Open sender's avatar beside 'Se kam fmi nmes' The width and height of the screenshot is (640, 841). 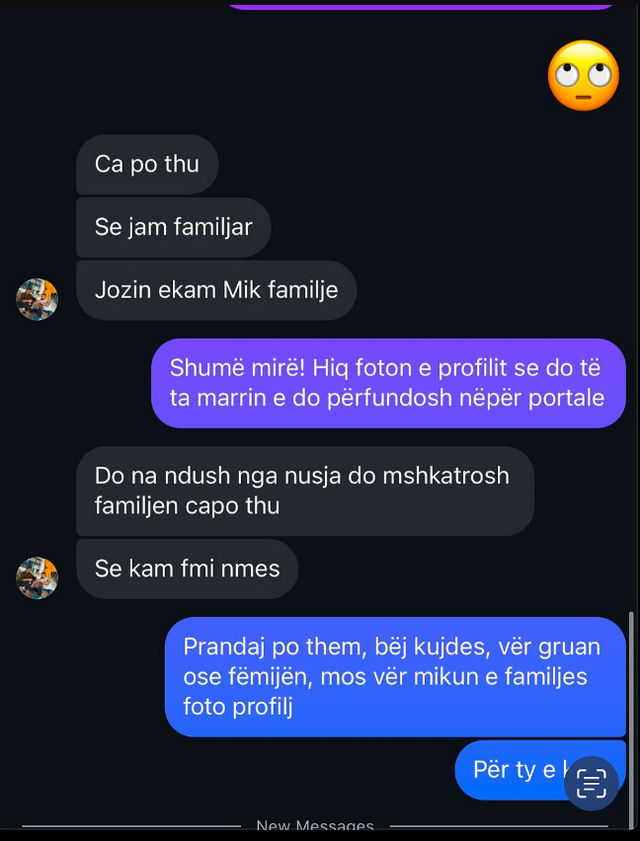click(37, 578)
